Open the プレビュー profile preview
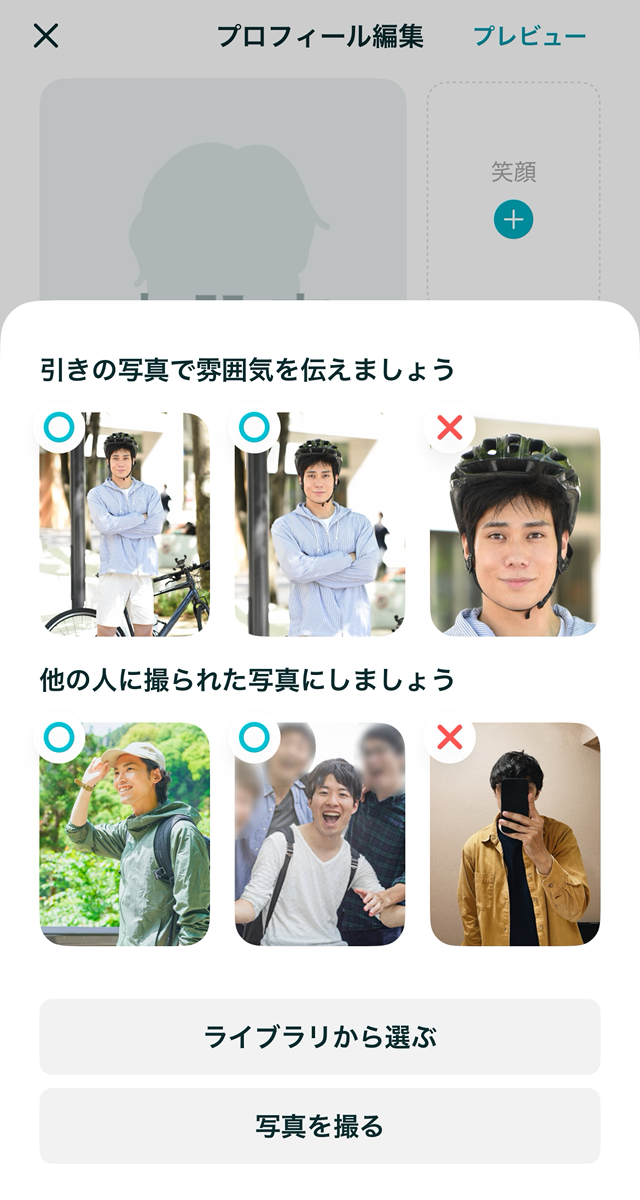The image size is (640, 1200). coord(529,37)
